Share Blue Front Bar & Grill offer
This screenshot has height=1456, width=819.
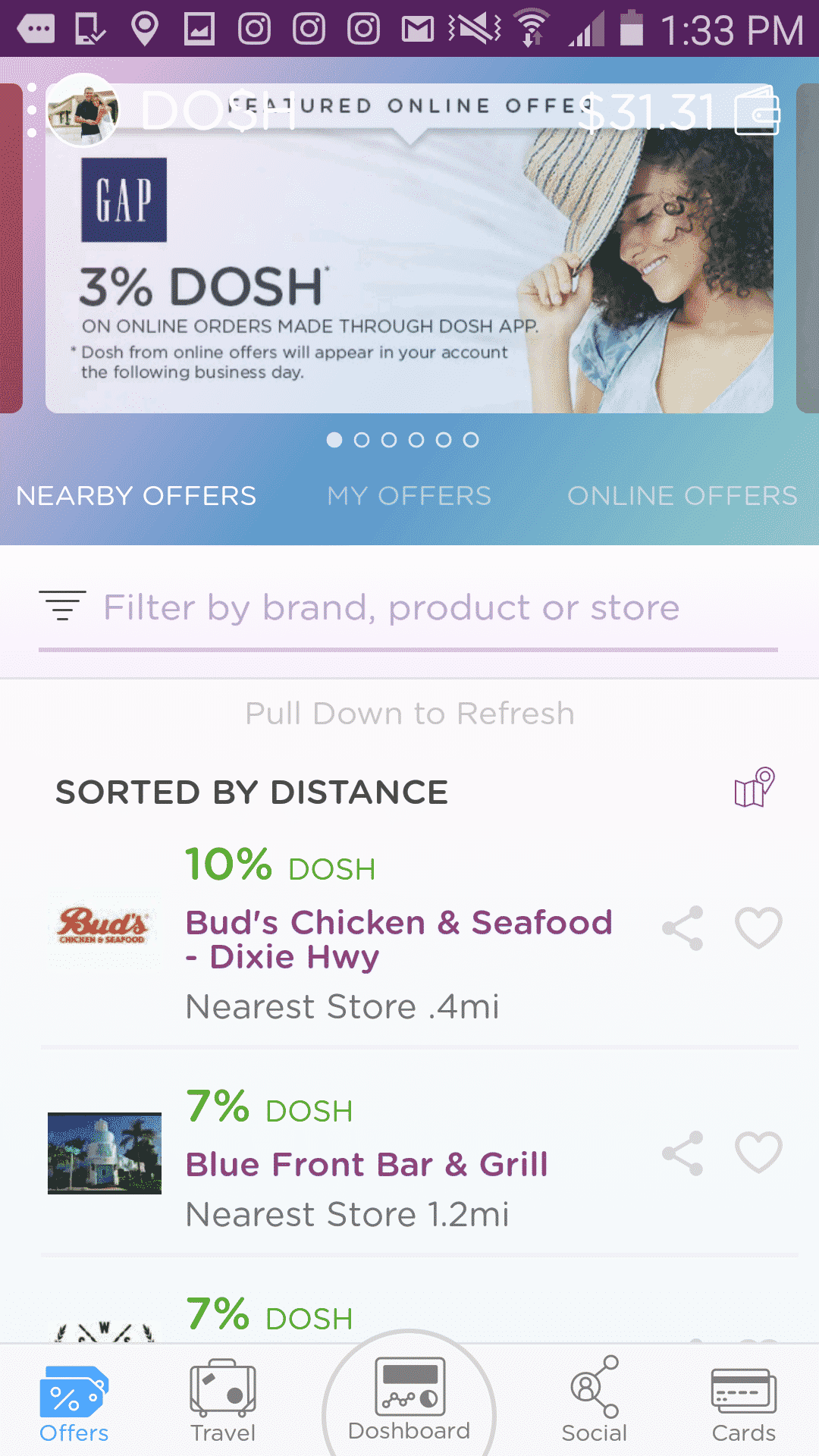tap(682, 1153)
